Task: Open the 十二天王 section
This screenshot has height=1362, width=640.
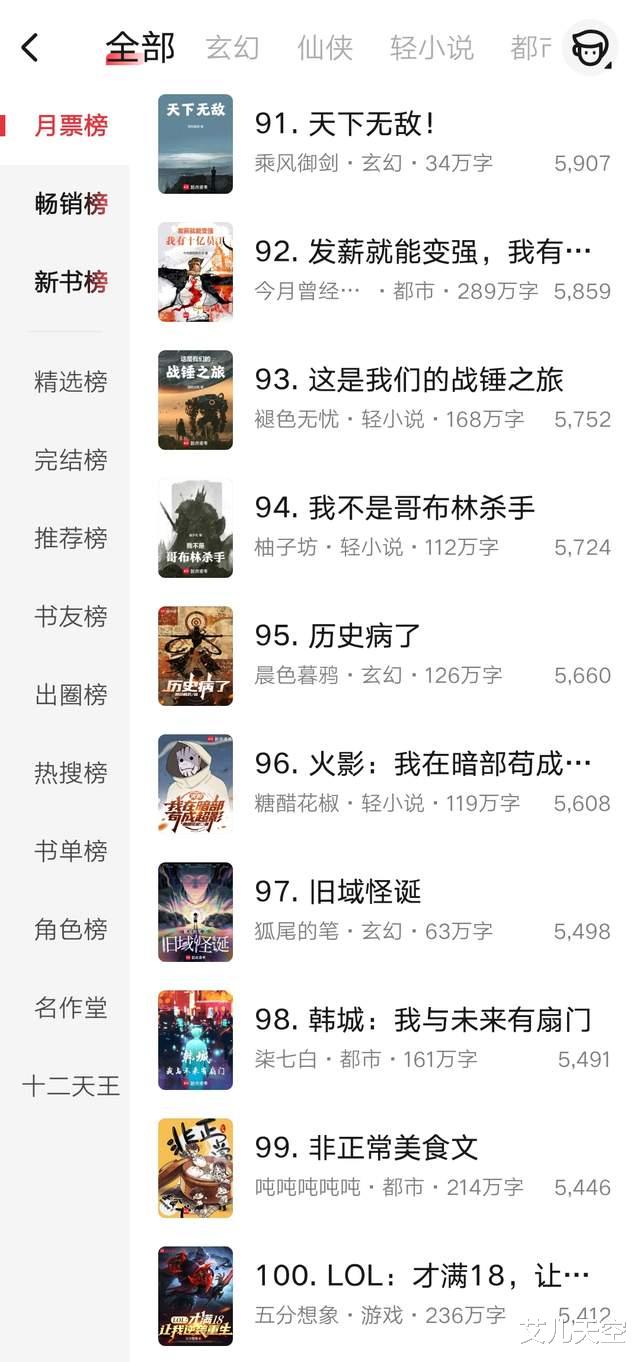Action: coord(70,1085)
